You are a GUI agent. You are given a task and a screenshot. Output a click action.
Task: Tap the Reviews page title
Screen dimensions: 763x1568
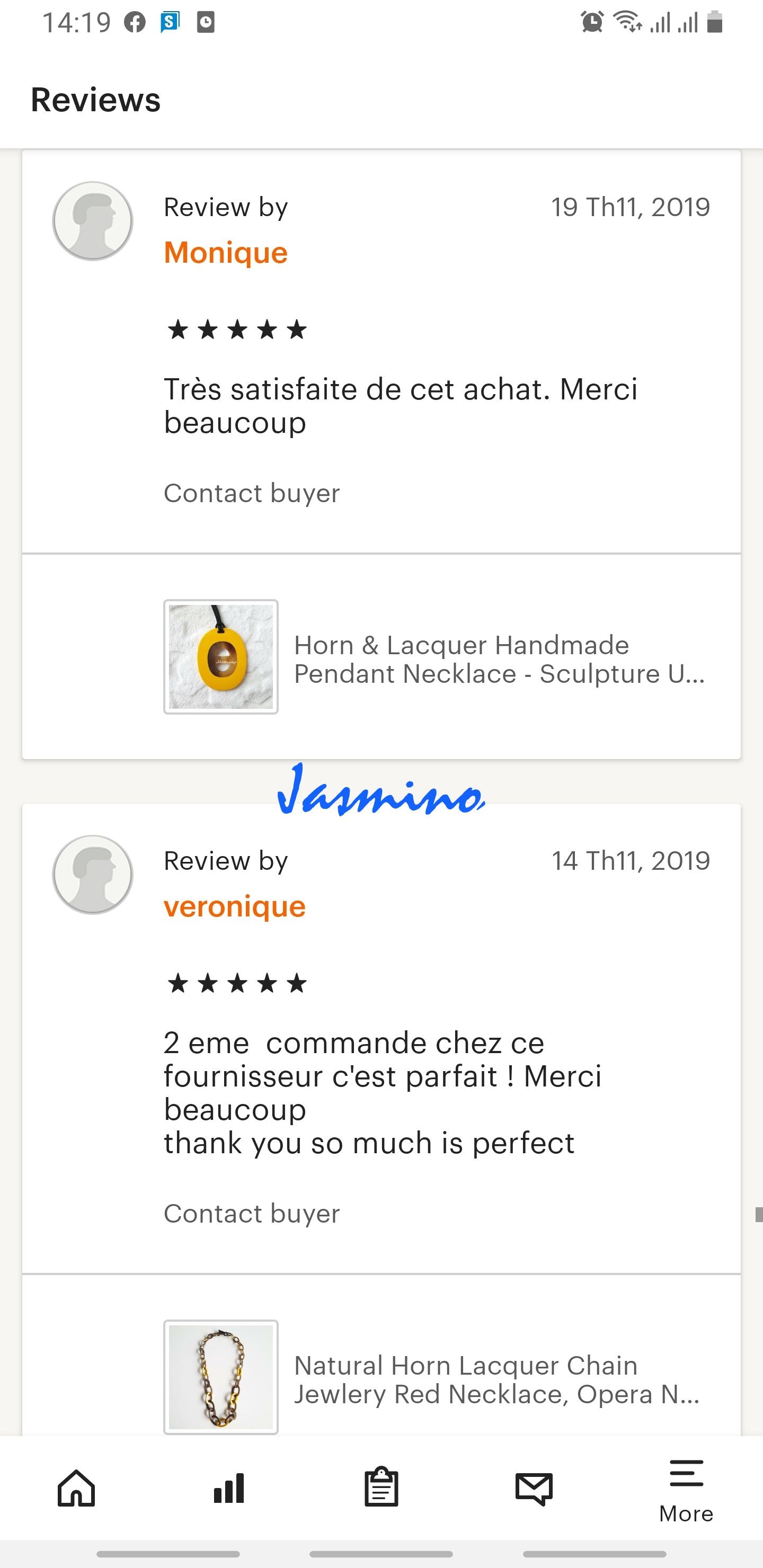95,100
